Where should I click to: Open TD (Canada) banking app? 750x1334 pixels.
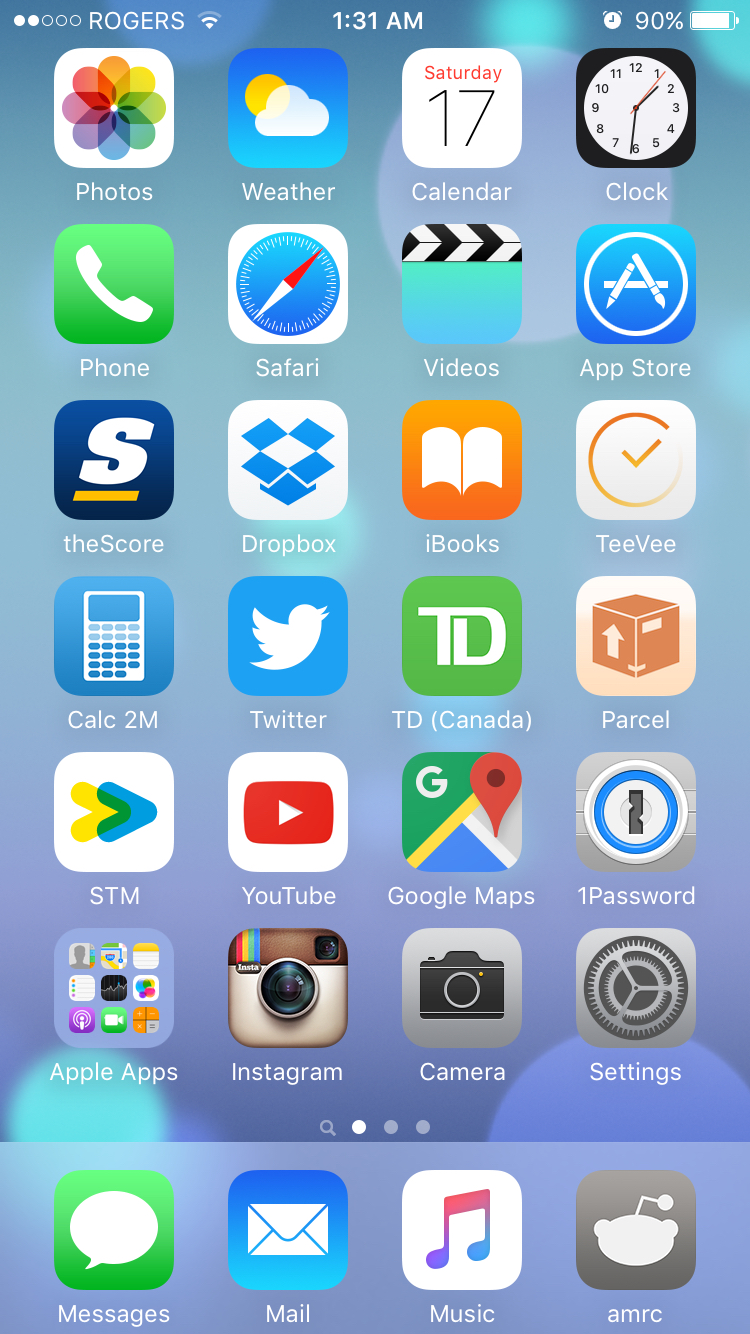coord(462,636)
